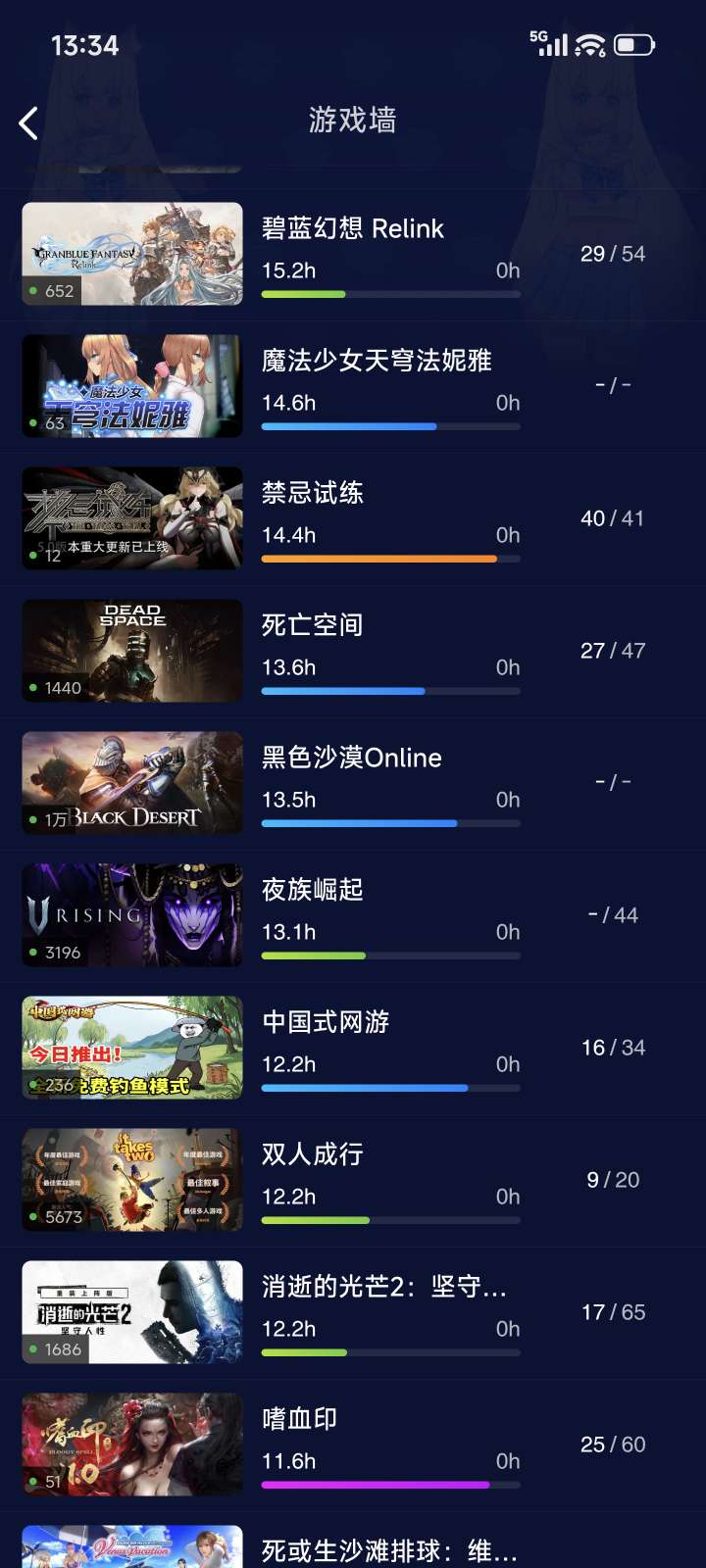Open 魔法少女天穹法妮雅 game entry

pos(353,386)
